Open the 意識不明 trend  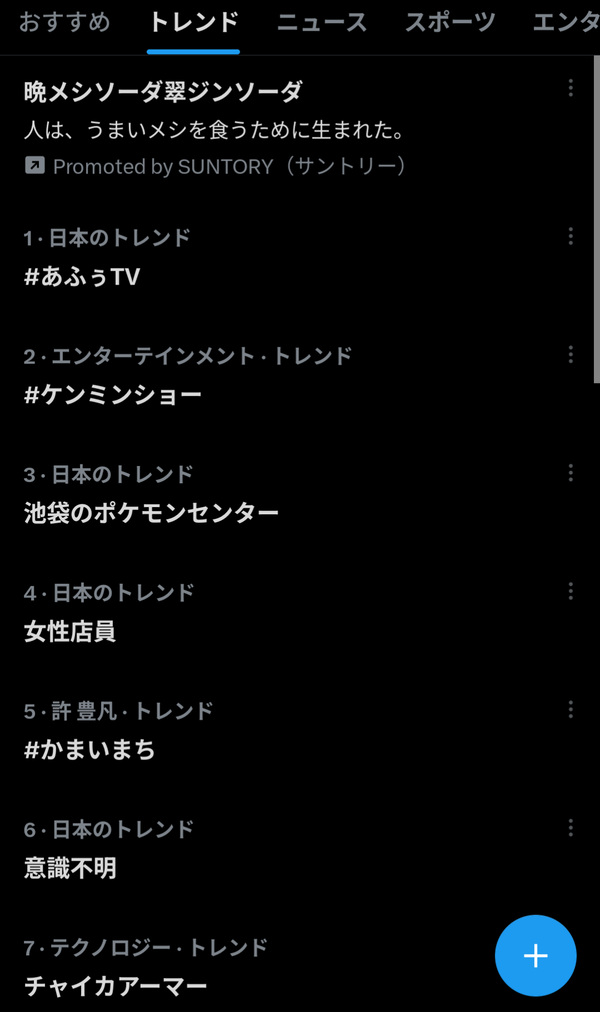click(297, 849)
